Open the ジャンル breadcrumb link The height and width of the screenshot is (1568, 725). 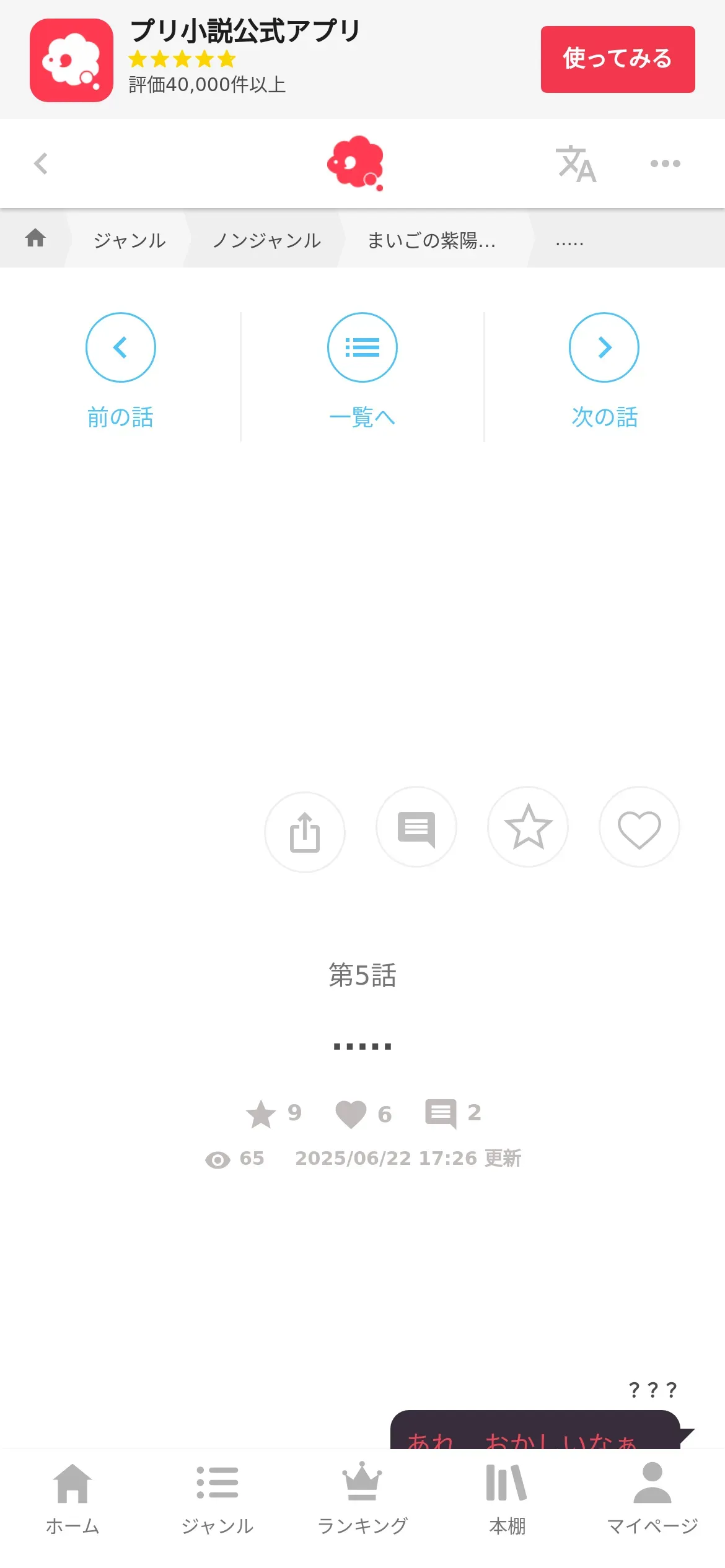[x=130, y=240]
